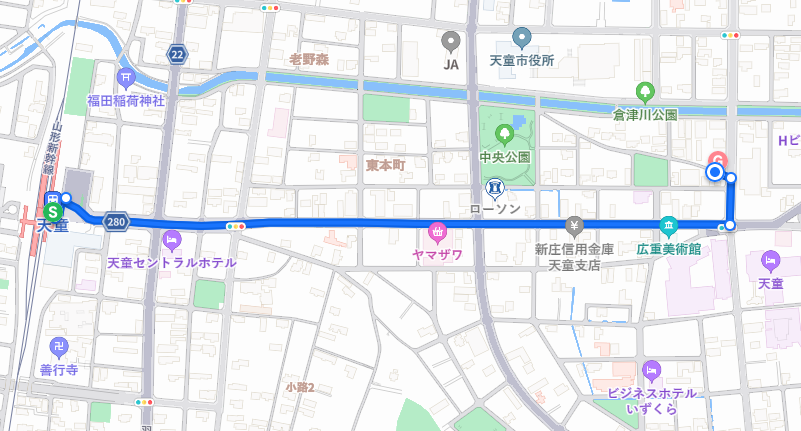Select the 倉津川公園 park marker
The width and height of the screenshot is (801, 431).
pyautogui.click(x=645, y=93)
